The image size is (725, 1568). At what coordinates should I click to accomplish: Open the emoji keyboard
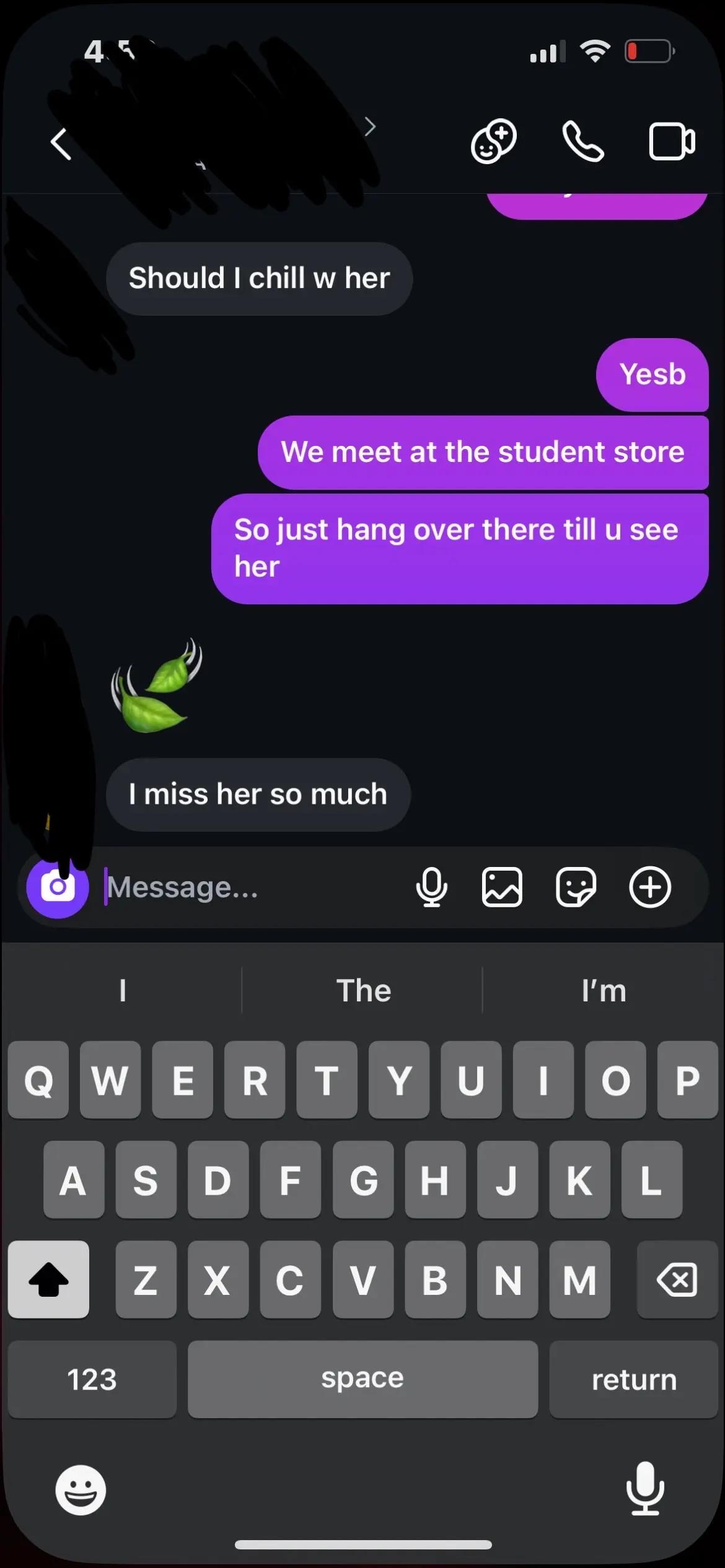(81, 1490)
